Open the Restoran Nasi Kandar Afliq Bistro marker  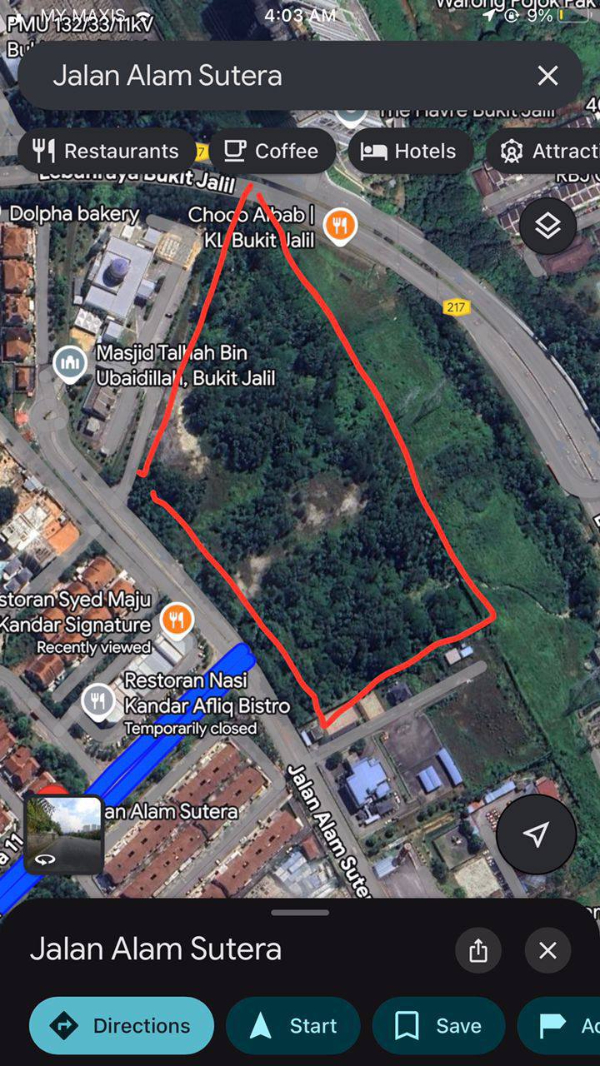(x=97, y=701)
